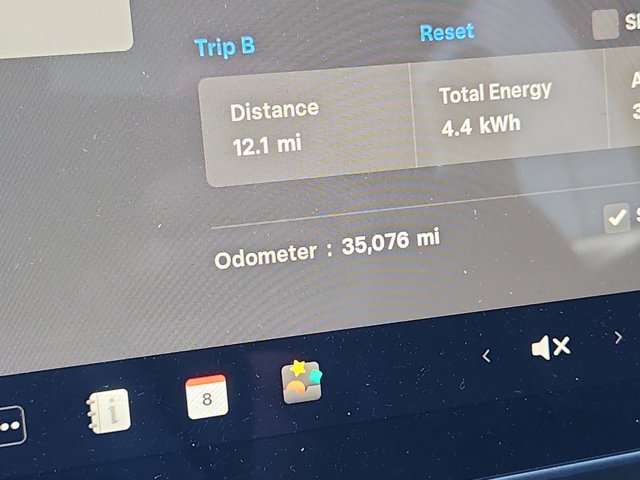Lower volume with the left chevron
The image size is (640, 480).
486,355
